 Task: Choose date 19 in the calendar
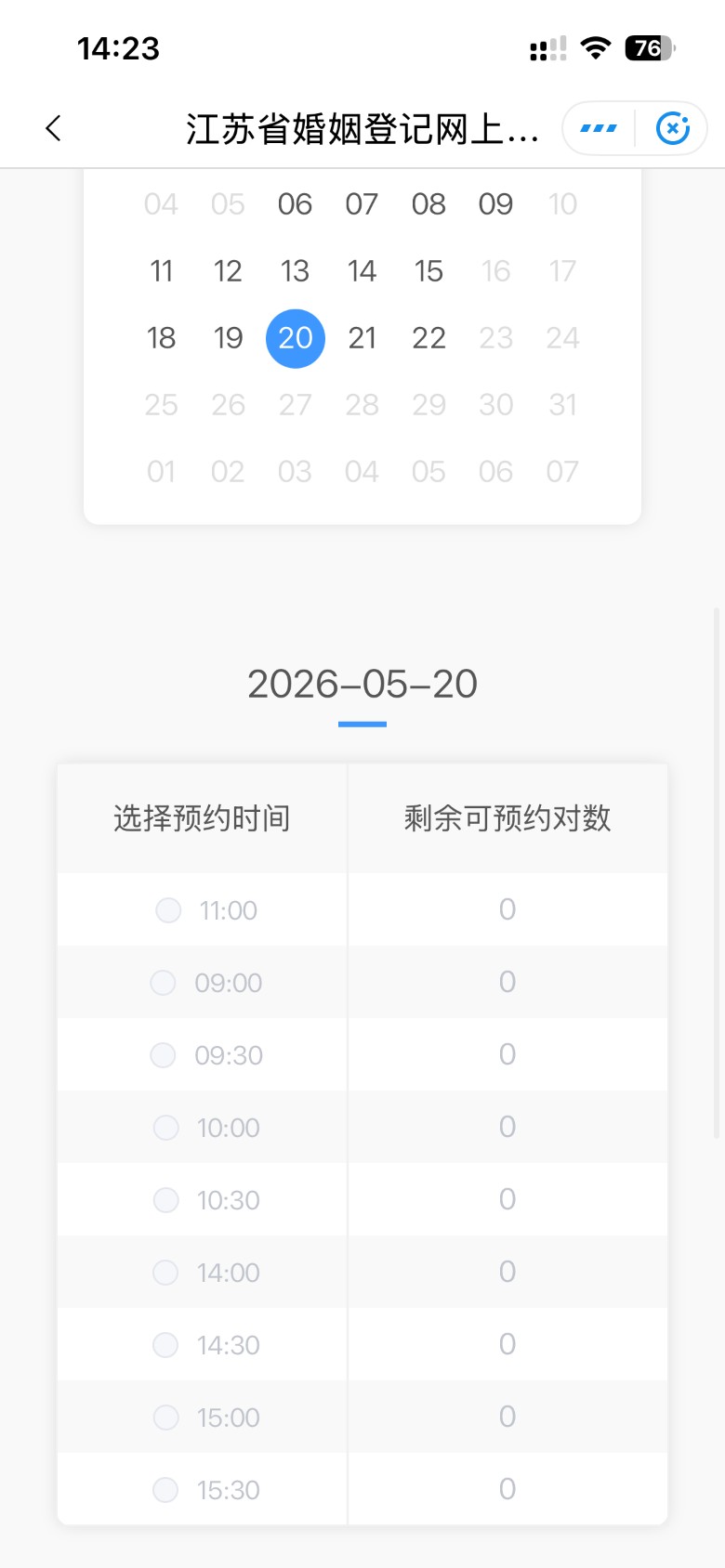[228, 338]
